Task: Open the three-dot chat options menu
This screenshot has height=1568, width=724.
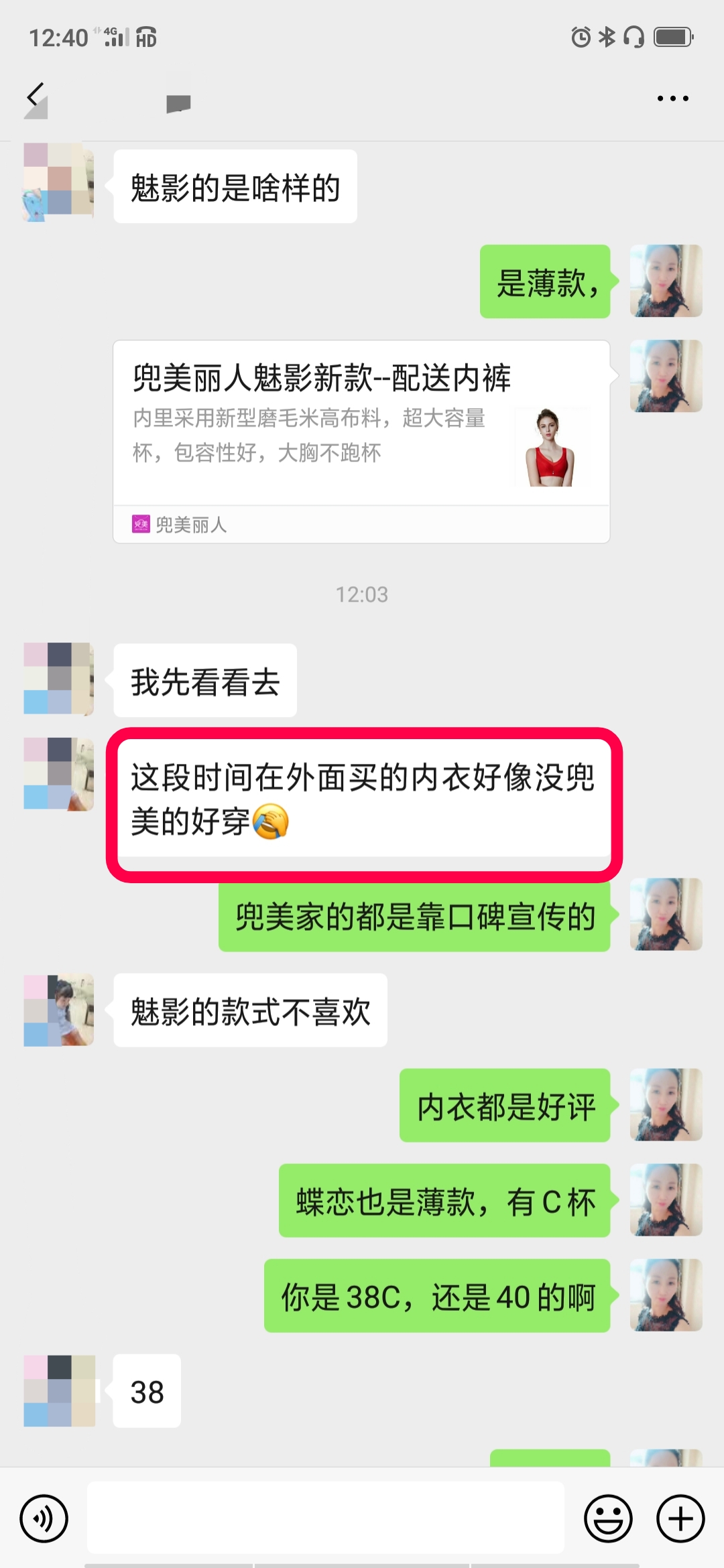Action: click(x=672, y=99)
